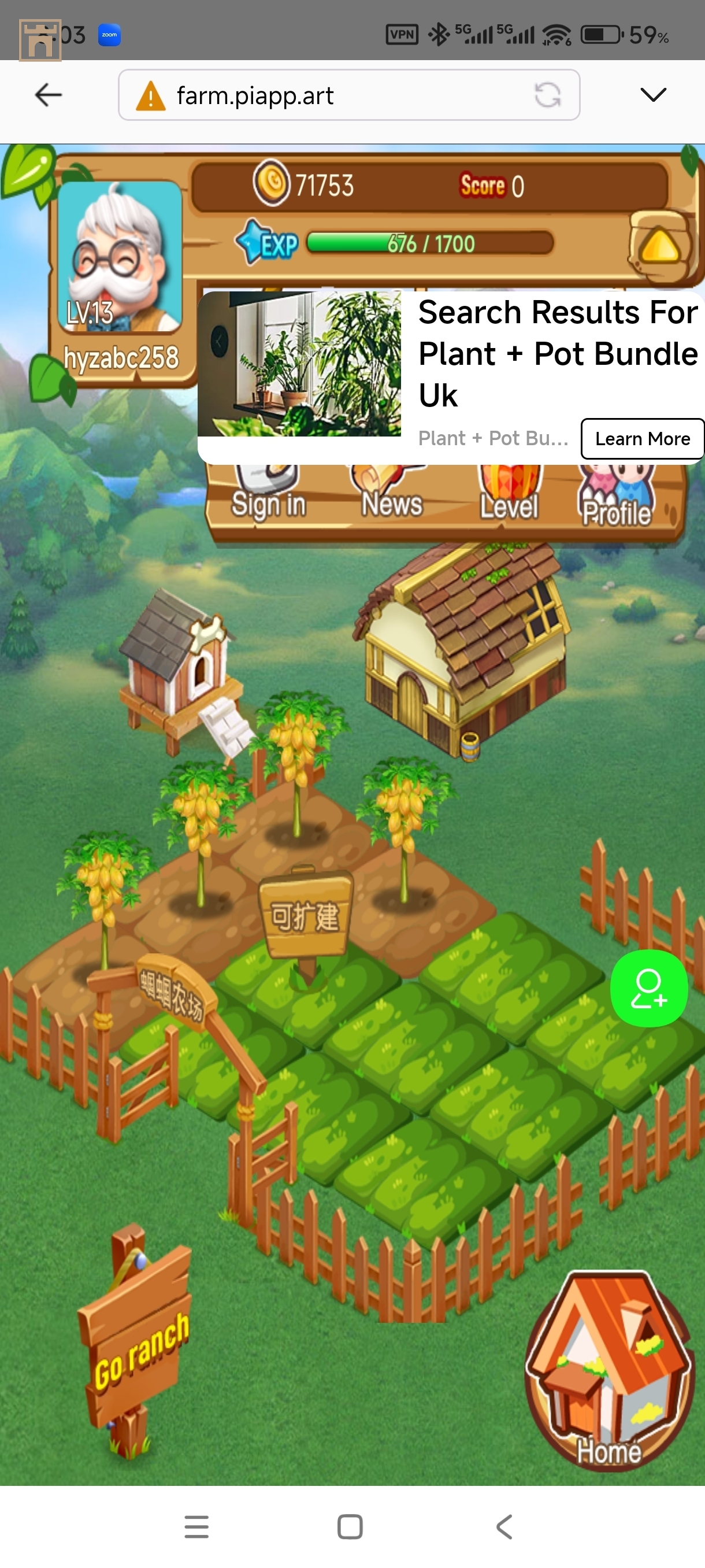Collapse the ad using its left arrow
705x1568 pixels.
218,342
